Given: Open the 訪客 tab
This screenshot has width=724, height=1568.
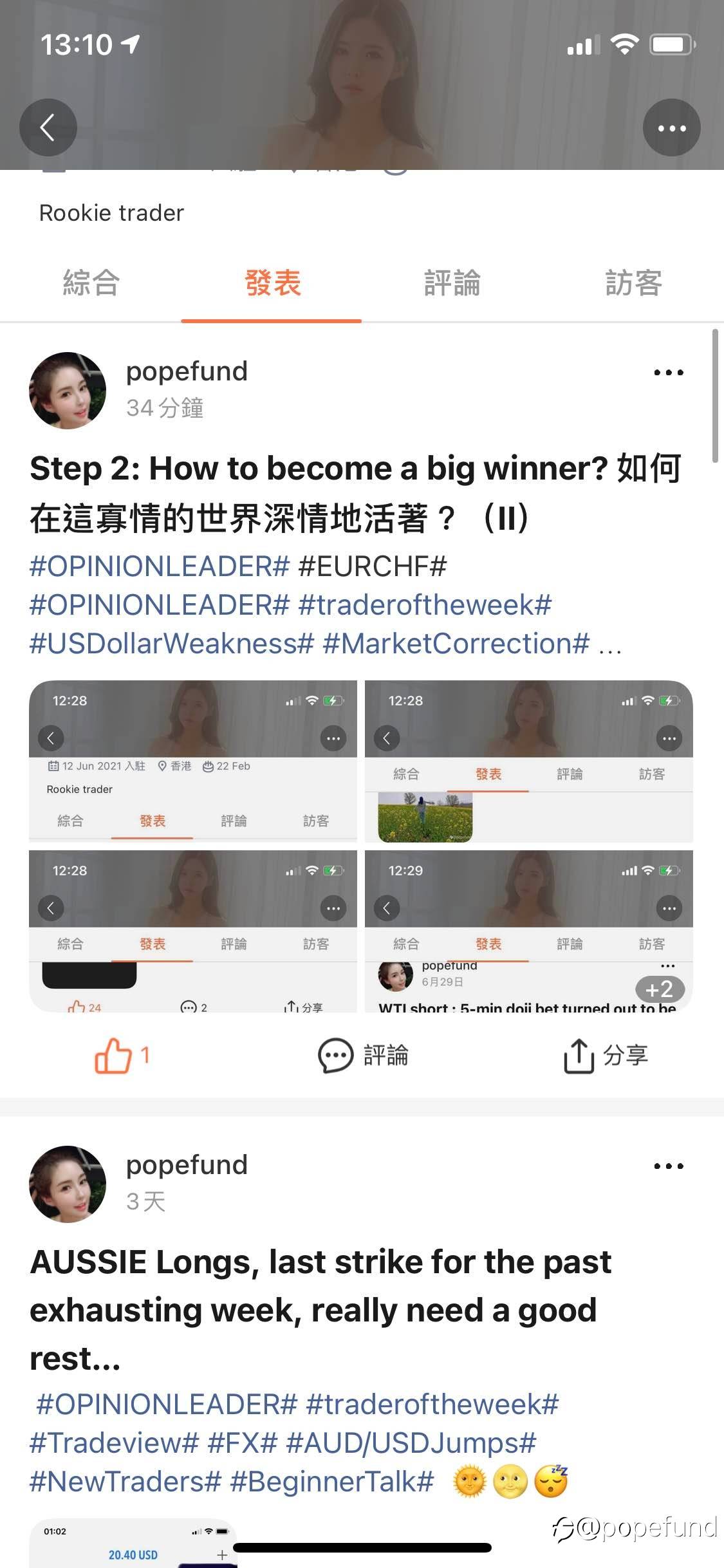Looking at the screenshot, I should 633,283.
